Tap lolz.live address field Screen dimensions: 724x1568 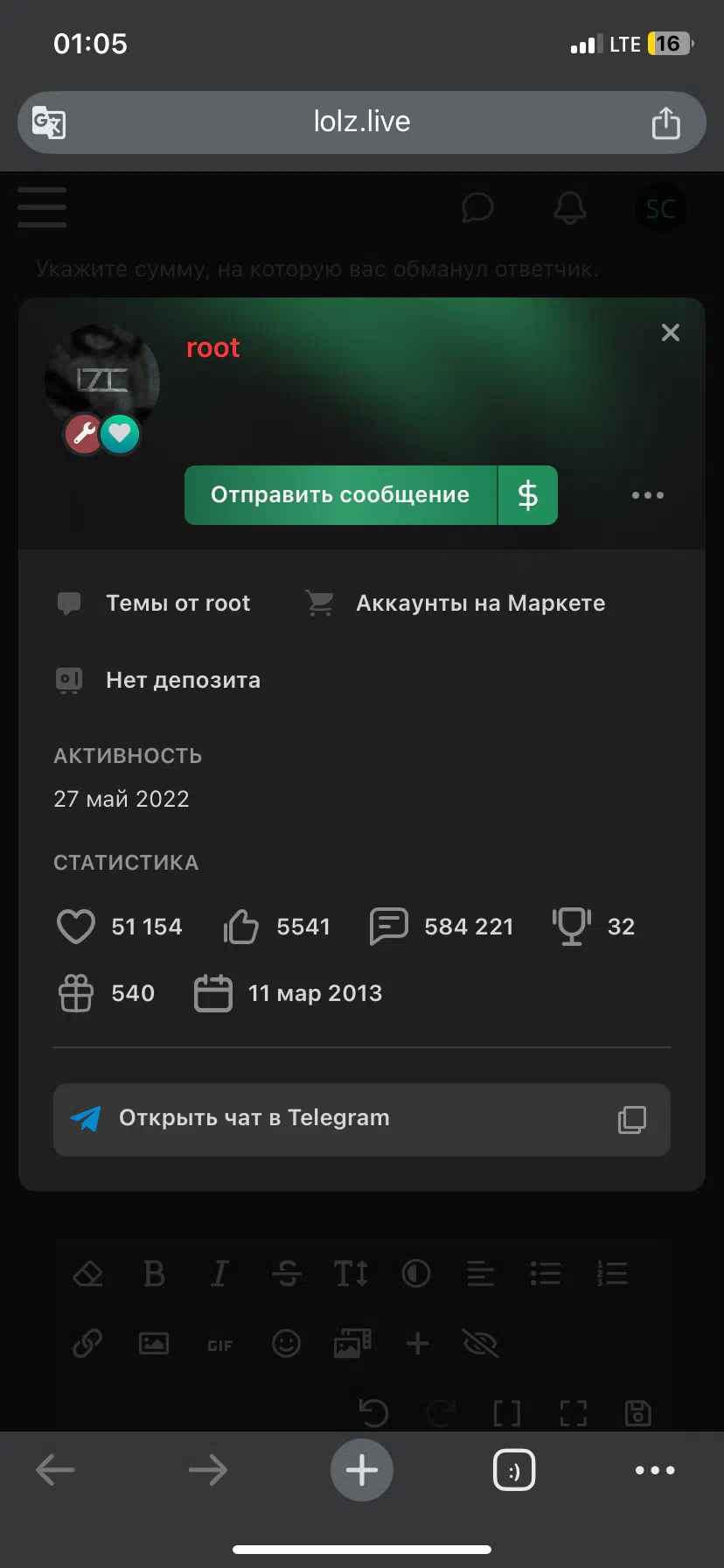click(x=362, y=122)
